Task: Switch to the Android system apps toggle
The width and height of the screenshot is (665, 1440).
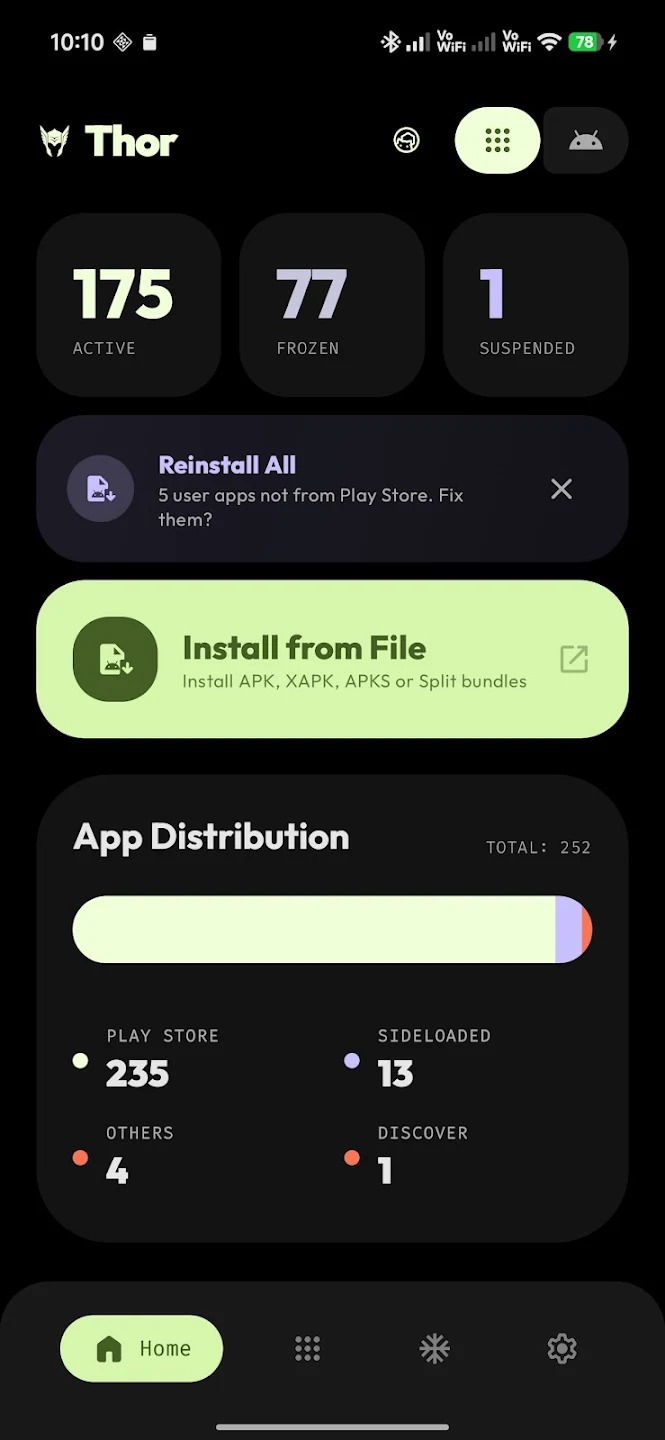Action: pyautogui.click(x=585, y=140)
